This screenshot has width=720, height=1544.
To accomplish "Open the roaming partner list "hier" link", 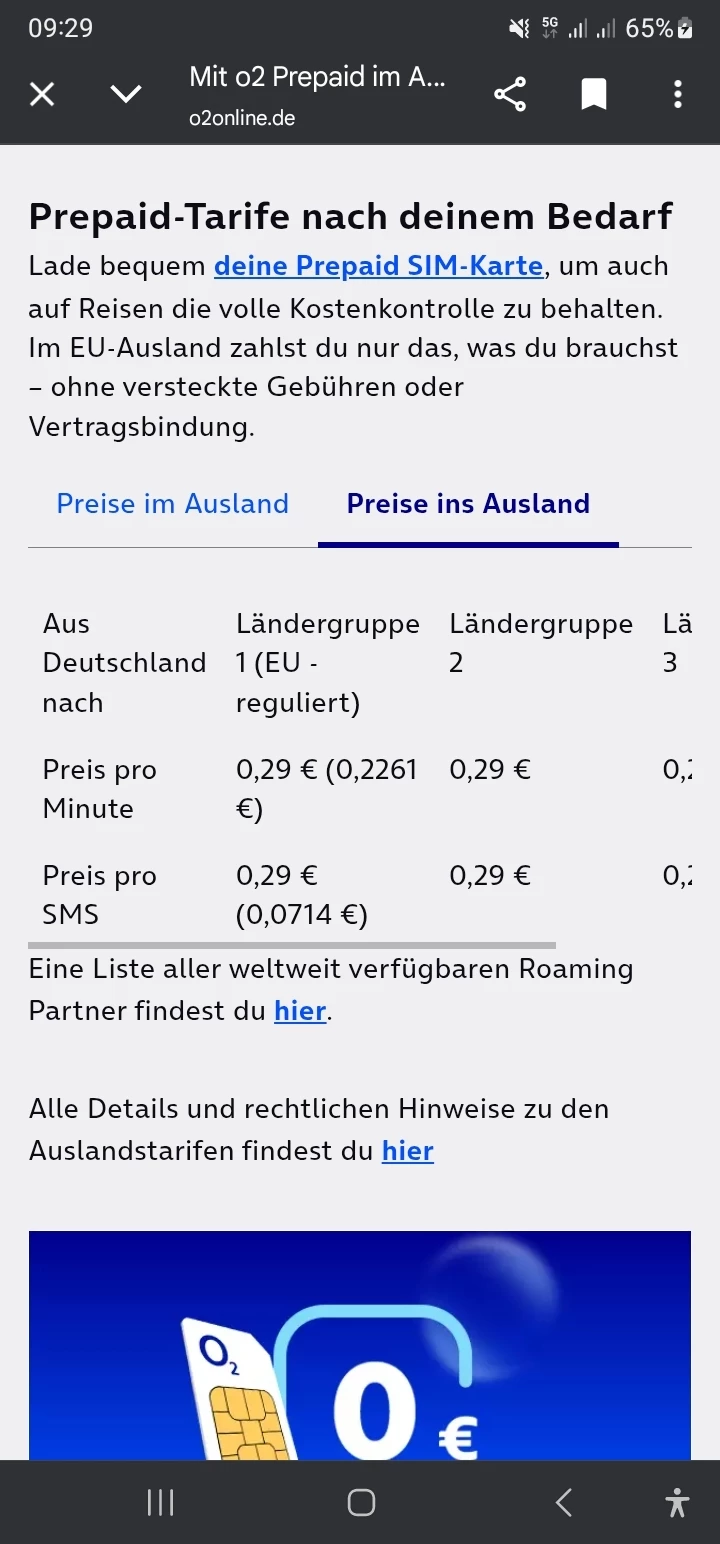I will click(300, 1011).
